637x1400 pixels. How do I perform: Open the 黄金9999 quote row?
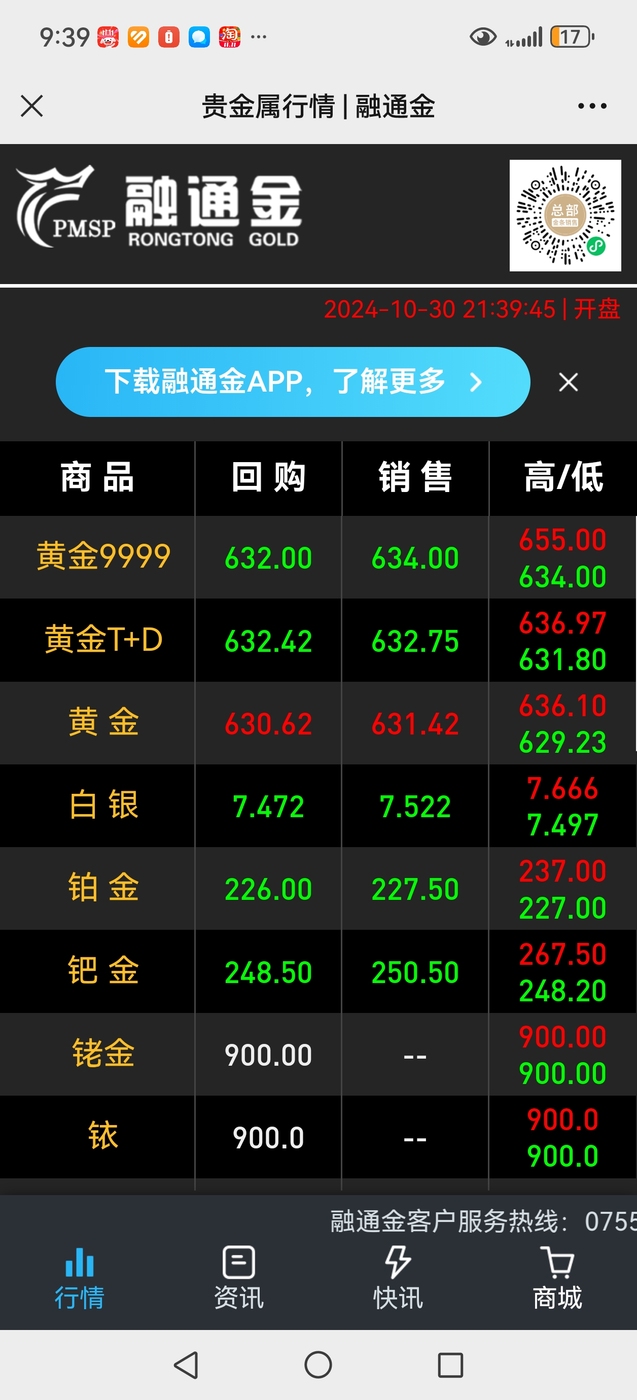[x=318, y=557]
